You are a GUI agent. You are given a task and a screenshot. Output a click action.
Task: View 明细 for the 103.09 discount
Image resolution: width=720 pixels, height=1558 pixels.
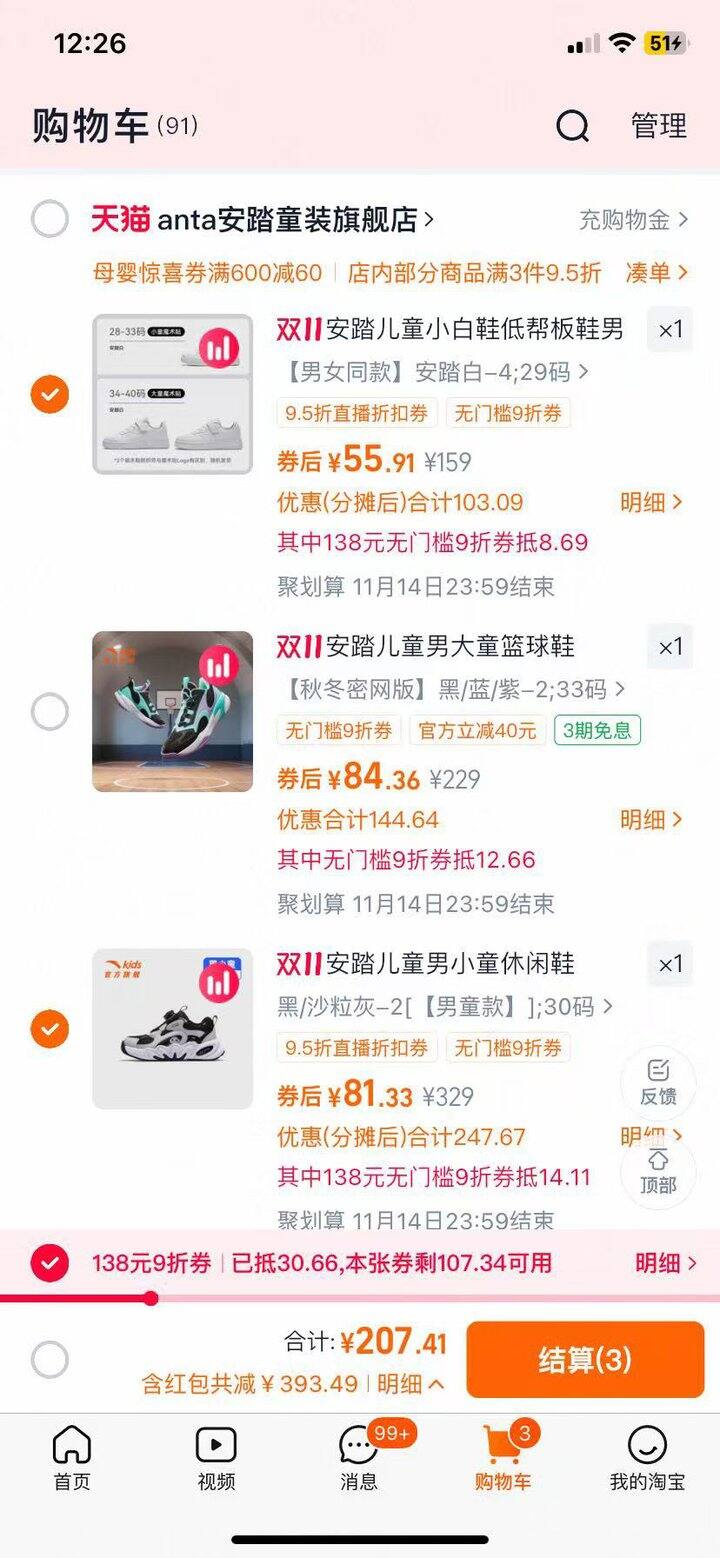click(x=651, y=502)
